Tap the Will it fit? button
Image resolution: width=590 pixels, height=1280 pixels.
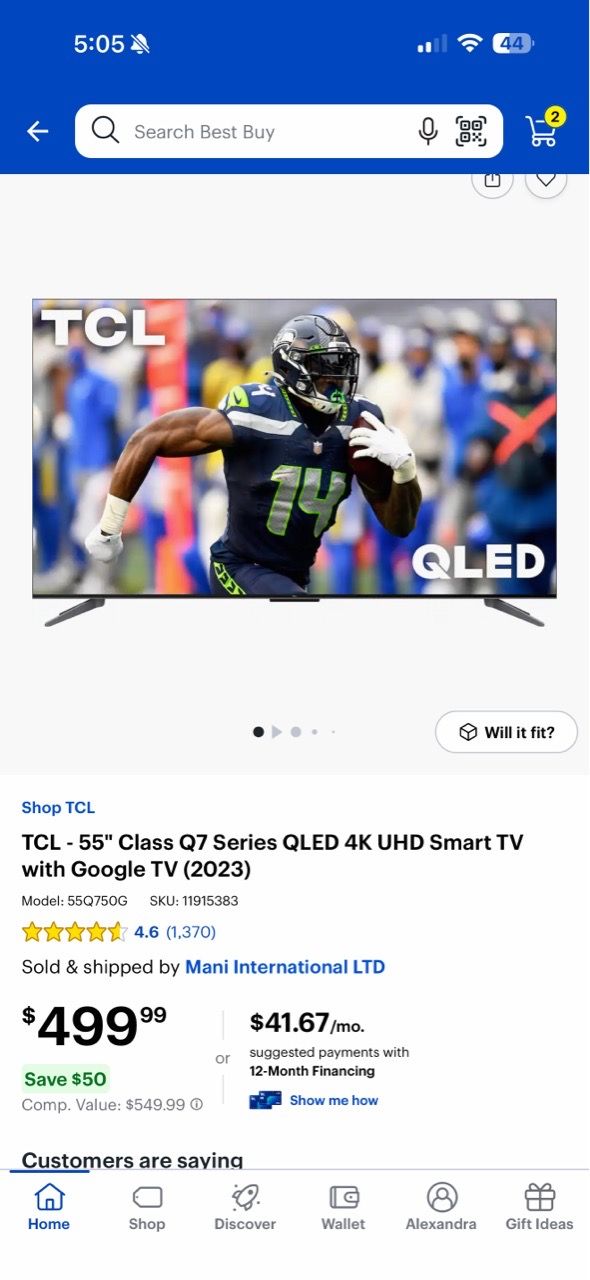[x=508, y=732]
